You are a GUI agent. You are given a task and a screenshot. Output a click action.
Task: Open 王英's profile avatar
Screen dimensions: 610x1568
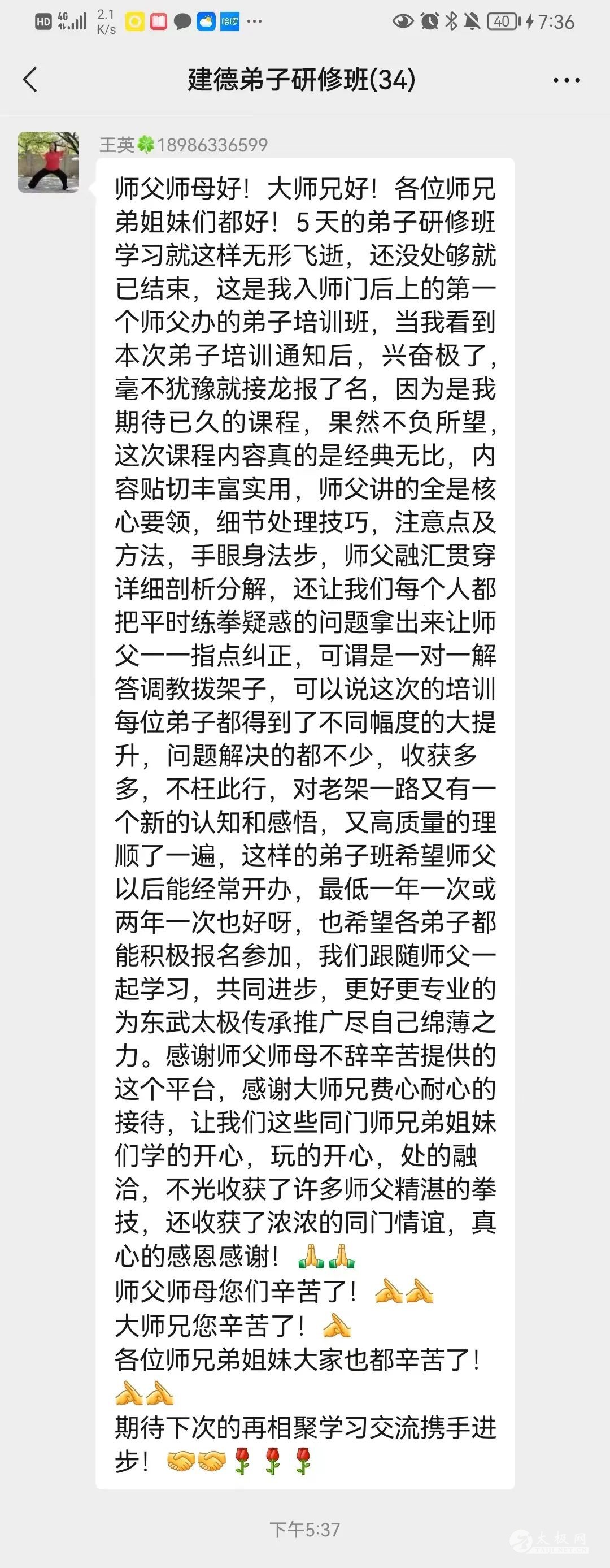(49, 162)
